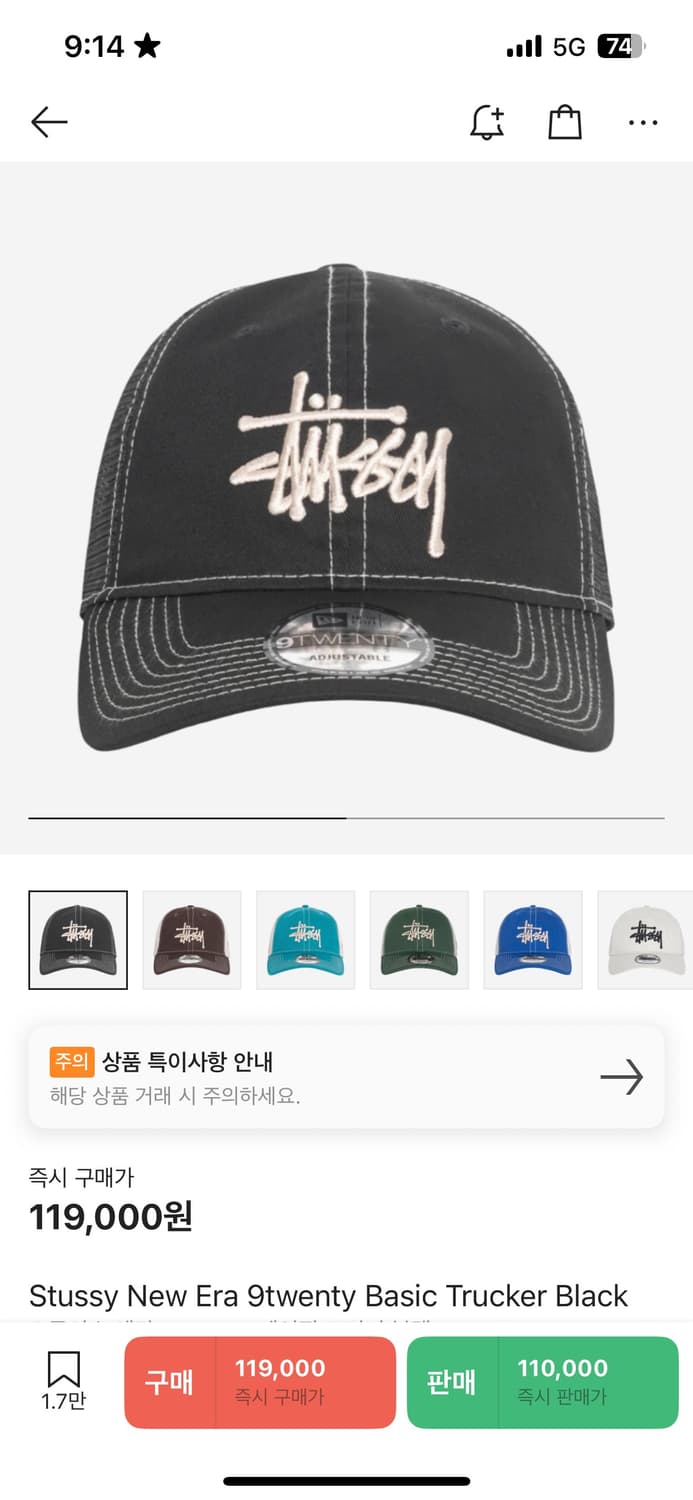Image resolution: width=693 pixels, height=1500 pixels.
Task: Open the 상품 특이사항 안내 notice
Action: pyautogui.click(x=346, y=1077)
